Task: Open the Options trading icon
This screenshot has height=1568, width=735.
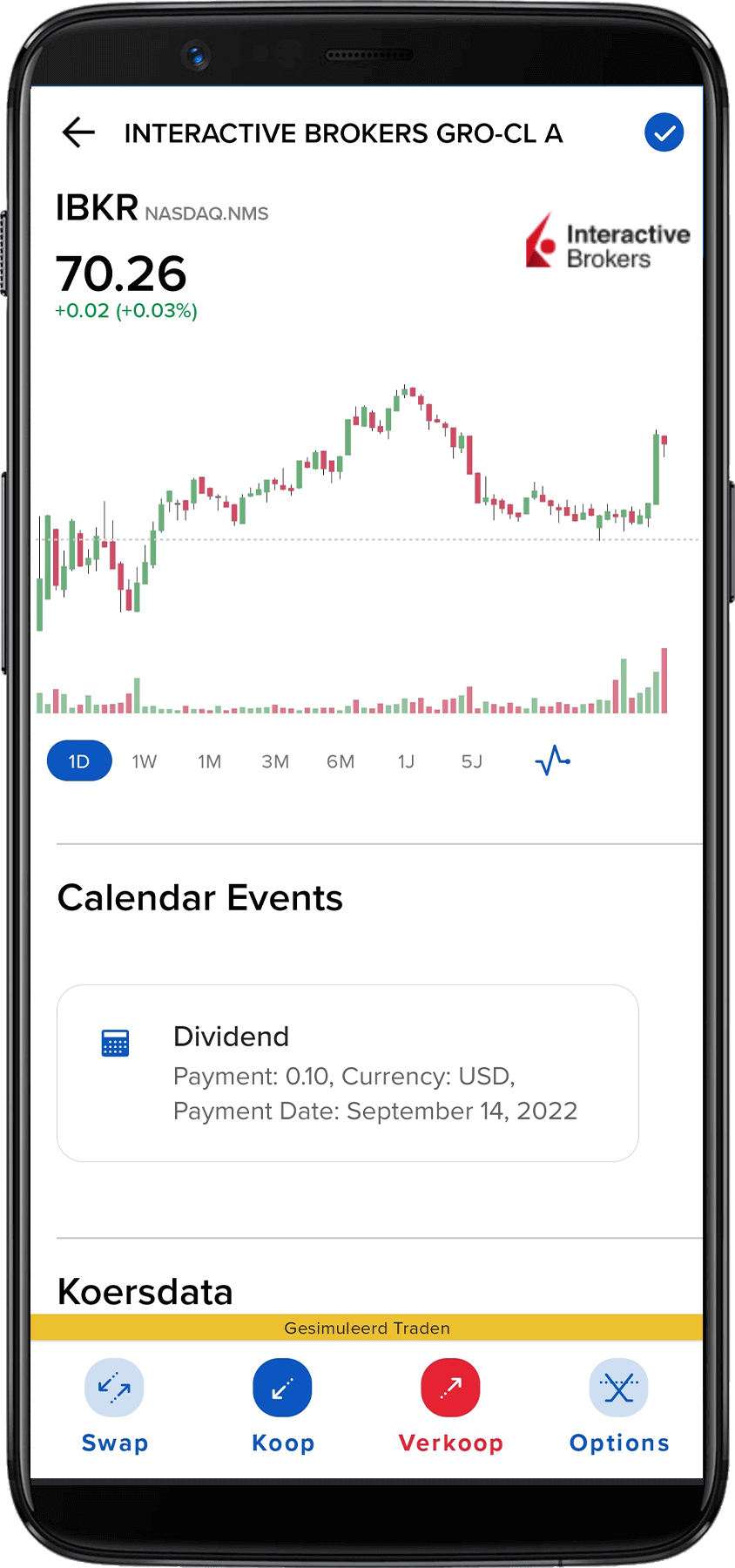Action: (619, 1386)
